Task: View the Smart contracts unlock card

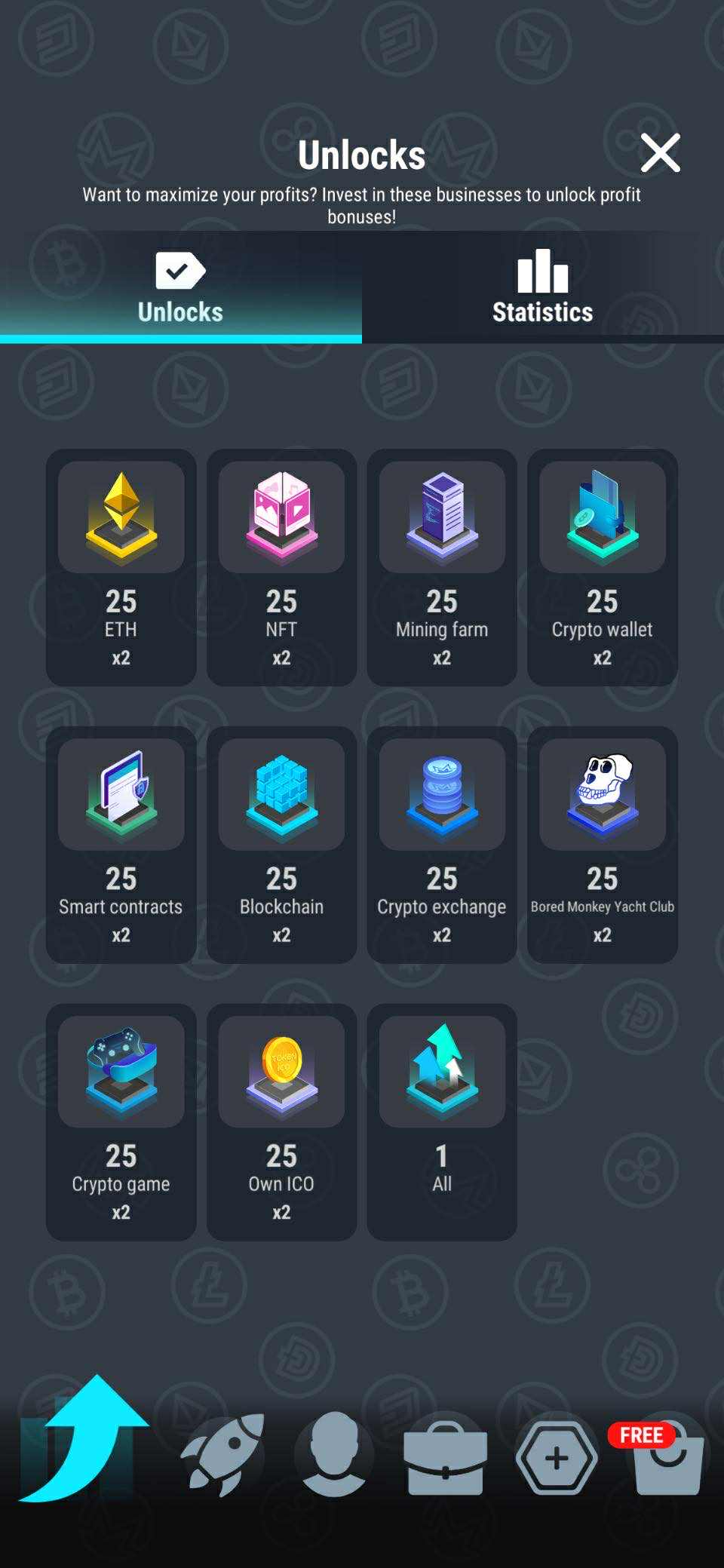Action: tap(121, 844)
